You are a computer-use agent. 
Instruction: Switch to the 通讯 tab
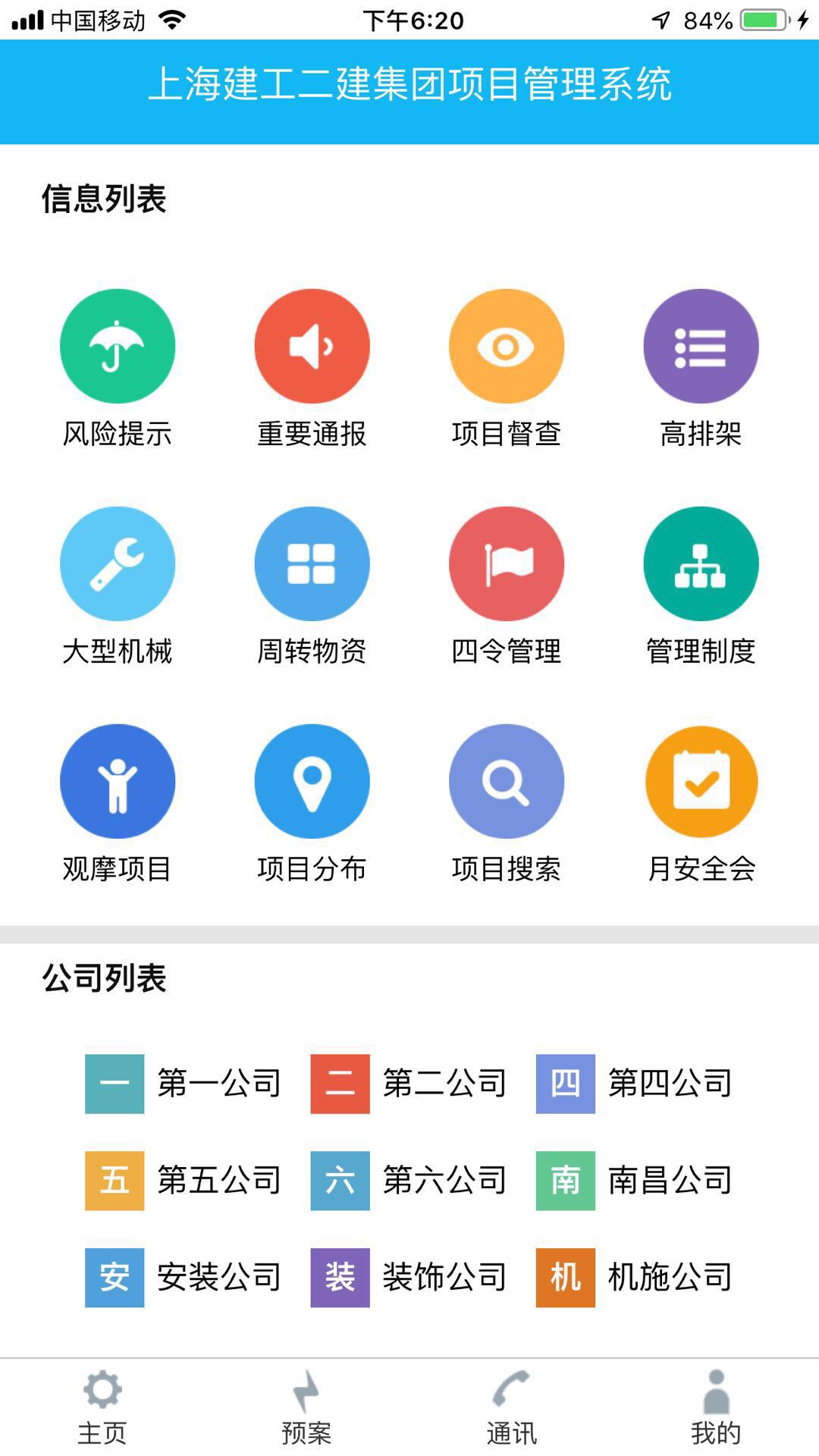coord(511,1407)
